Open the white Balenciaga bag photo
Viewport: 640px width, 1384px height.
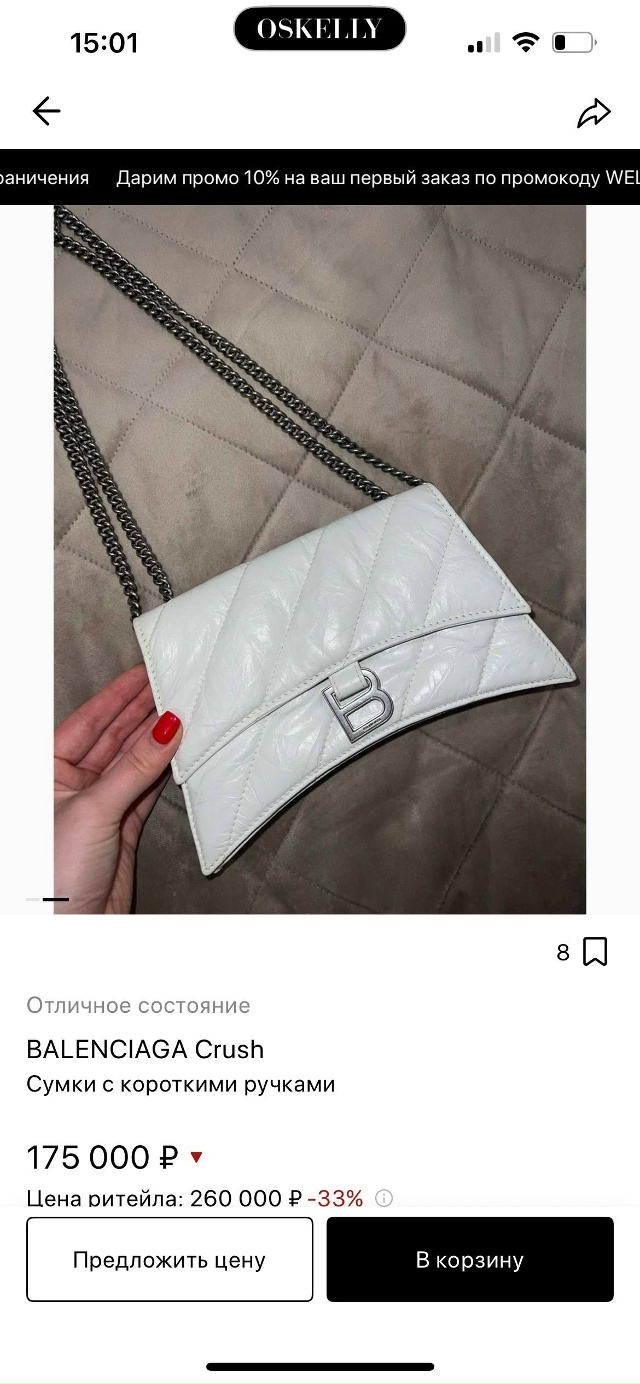coord(320,560)
